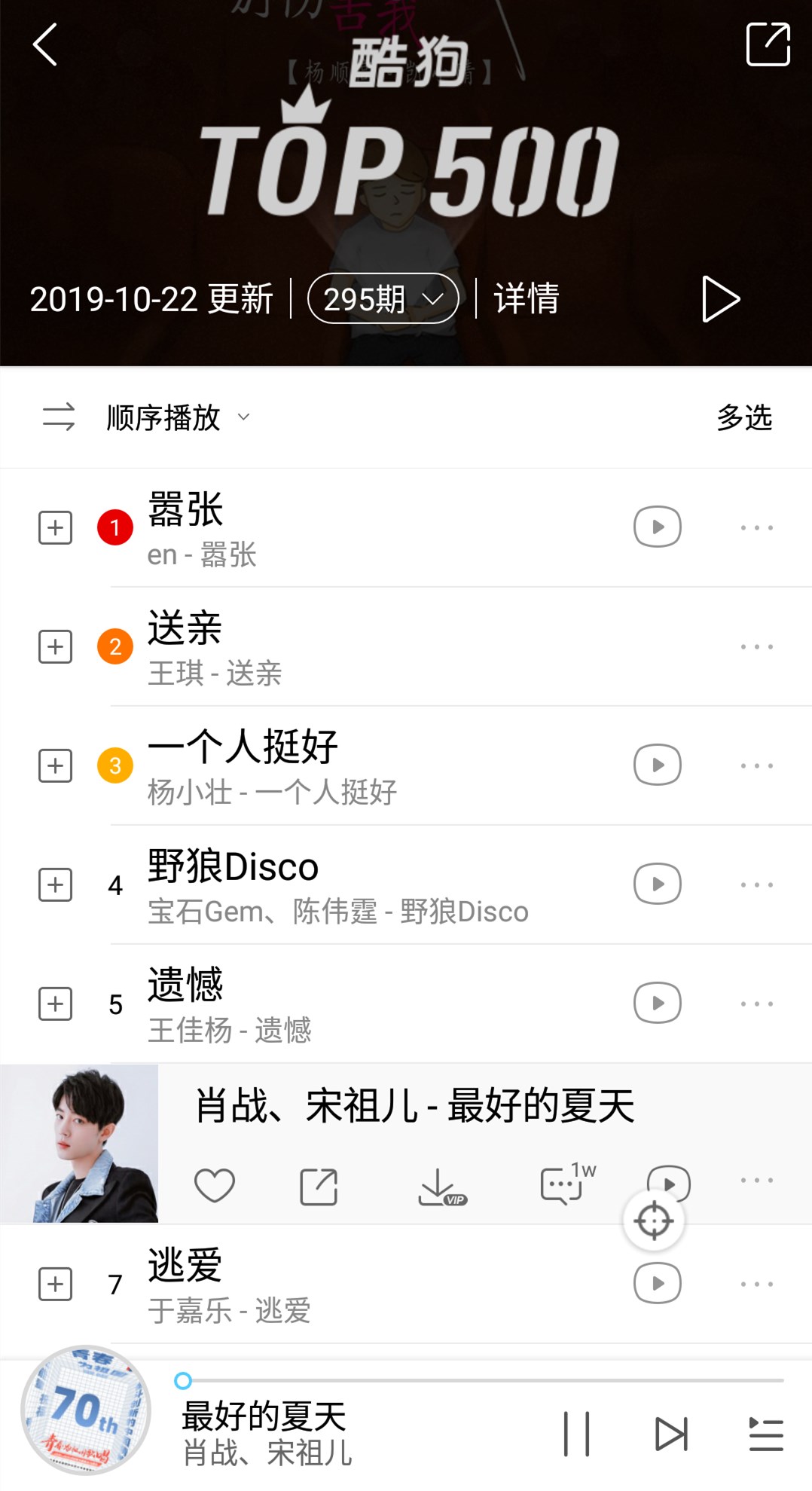Tap 多选 to select multiple songs
Image resolution: width=812 pixels, height=1491 pixels.
[744, 417]
